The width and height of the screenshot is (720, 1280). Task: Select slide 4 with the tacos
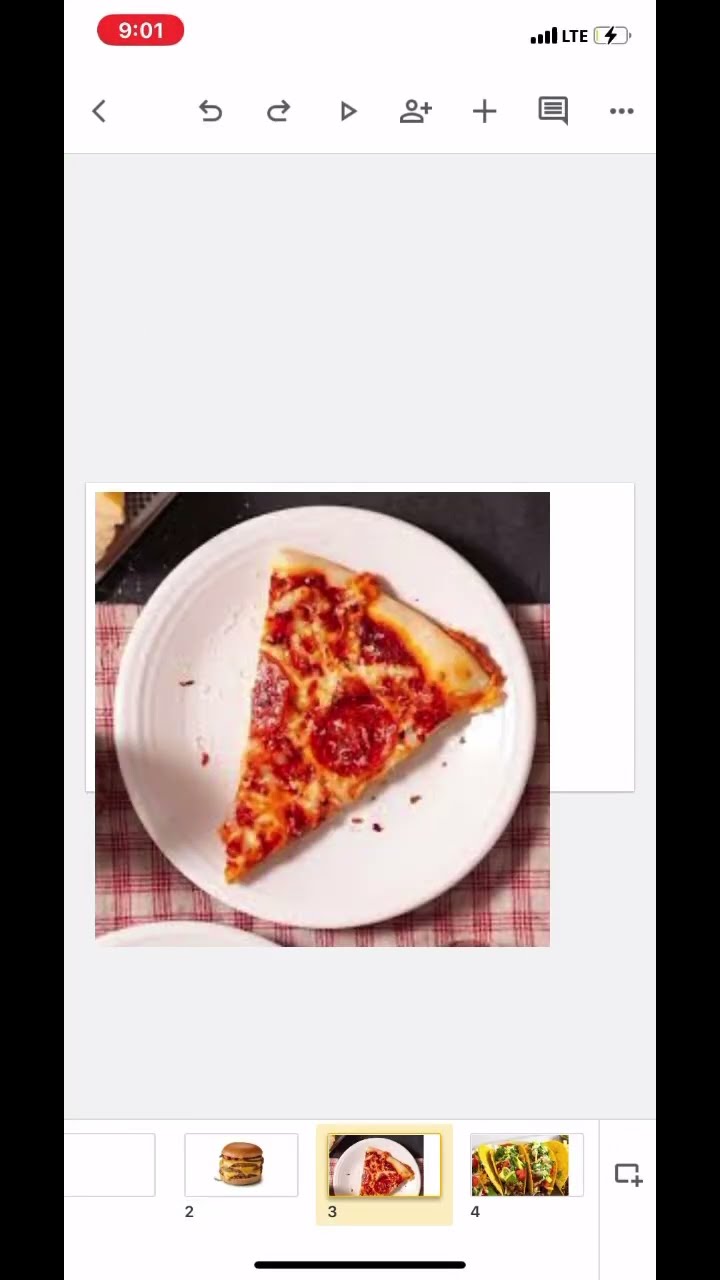click(521, 1165)
